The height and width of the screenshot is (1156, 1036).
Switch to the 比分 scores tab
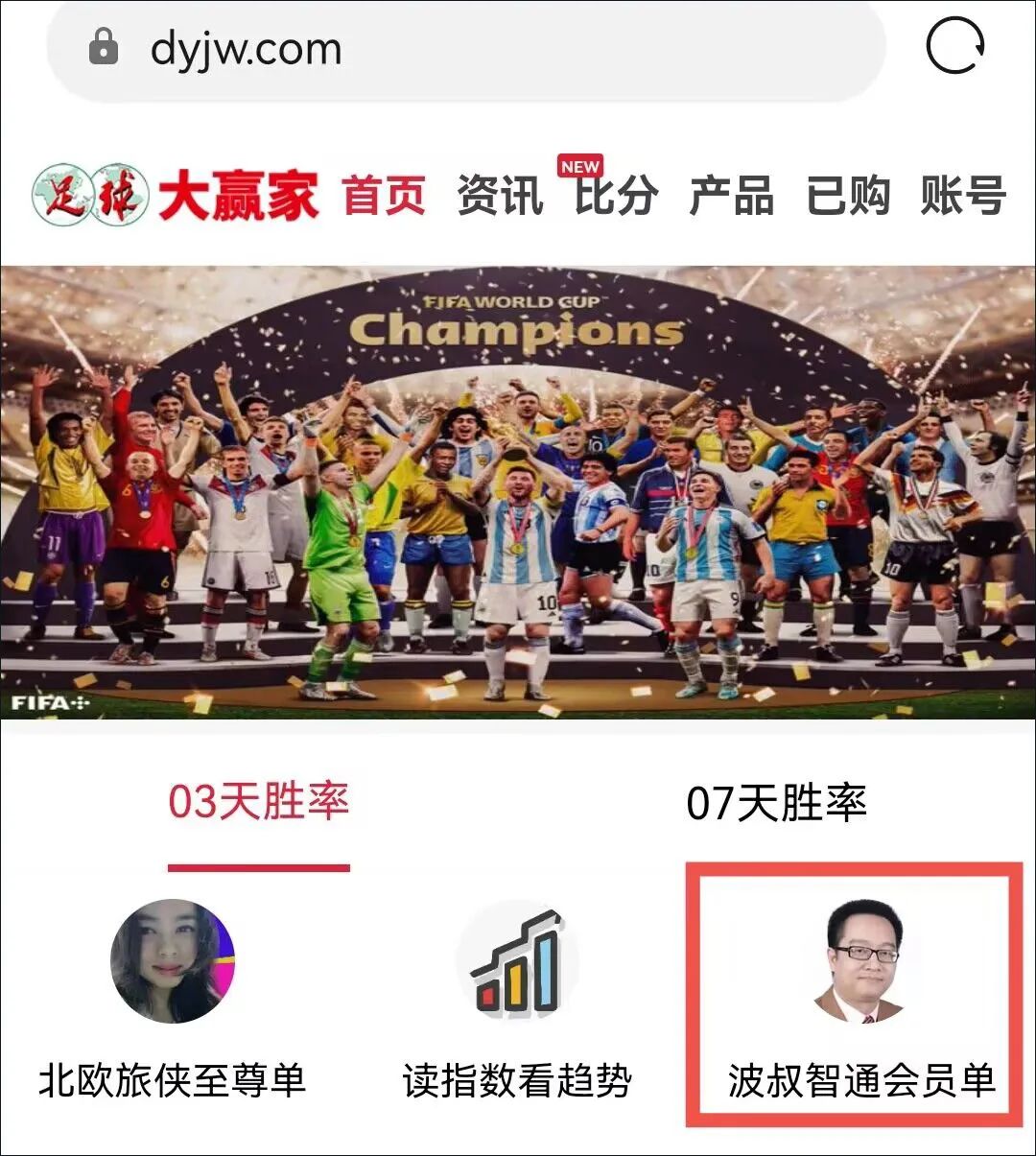coord(616,196)
